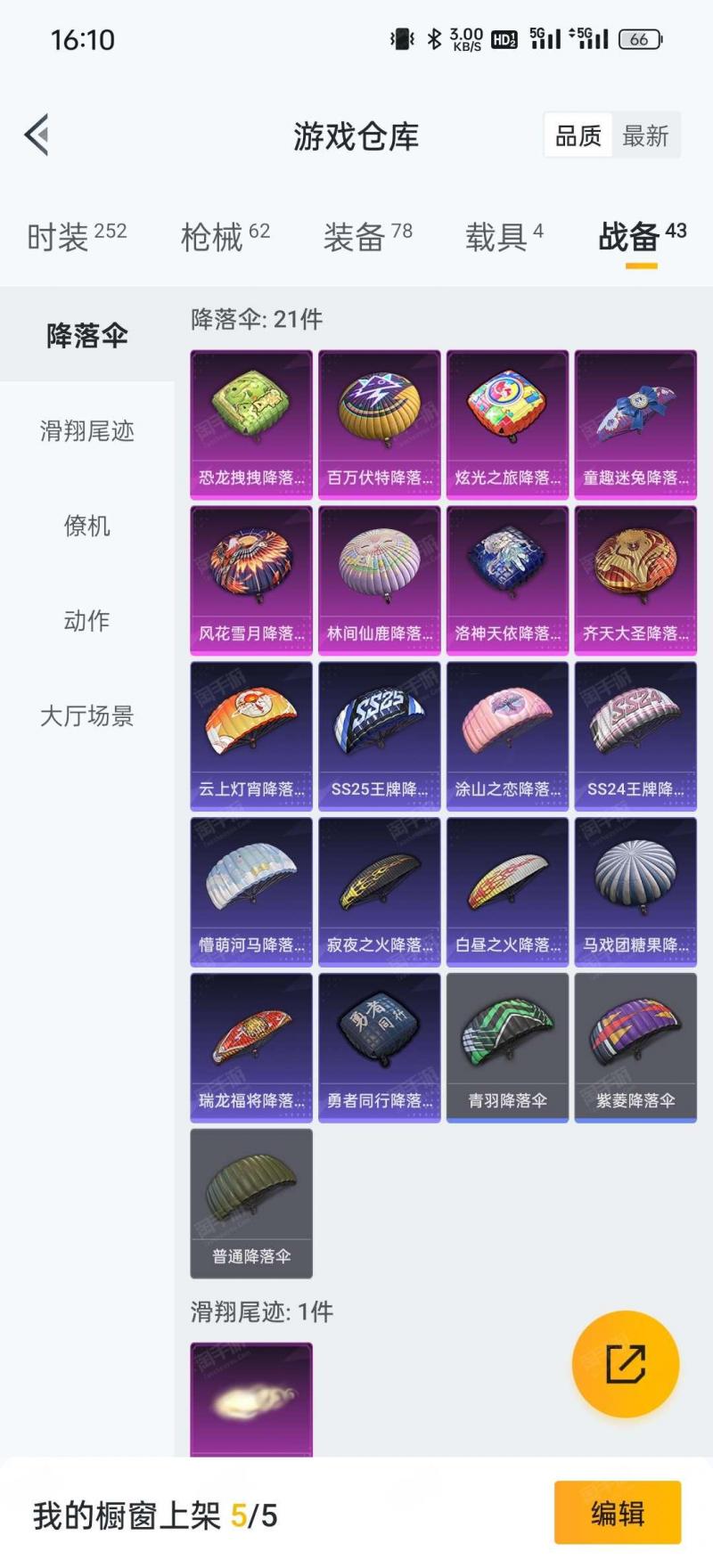
Task: Open the 青羽降落伞 item
Action: tap(507, 1048)
